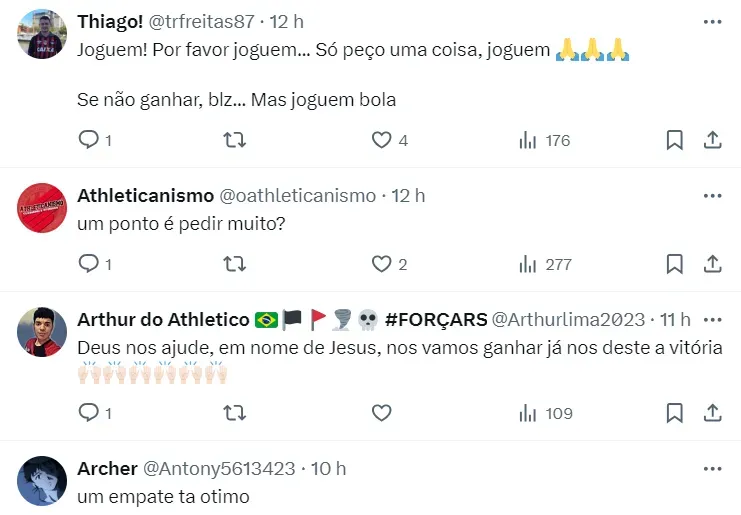Image resolution: width=741 pixels, height=515 pixels.
Task: Open Athleticanismo's profile picture
Action: click(42, 208)
